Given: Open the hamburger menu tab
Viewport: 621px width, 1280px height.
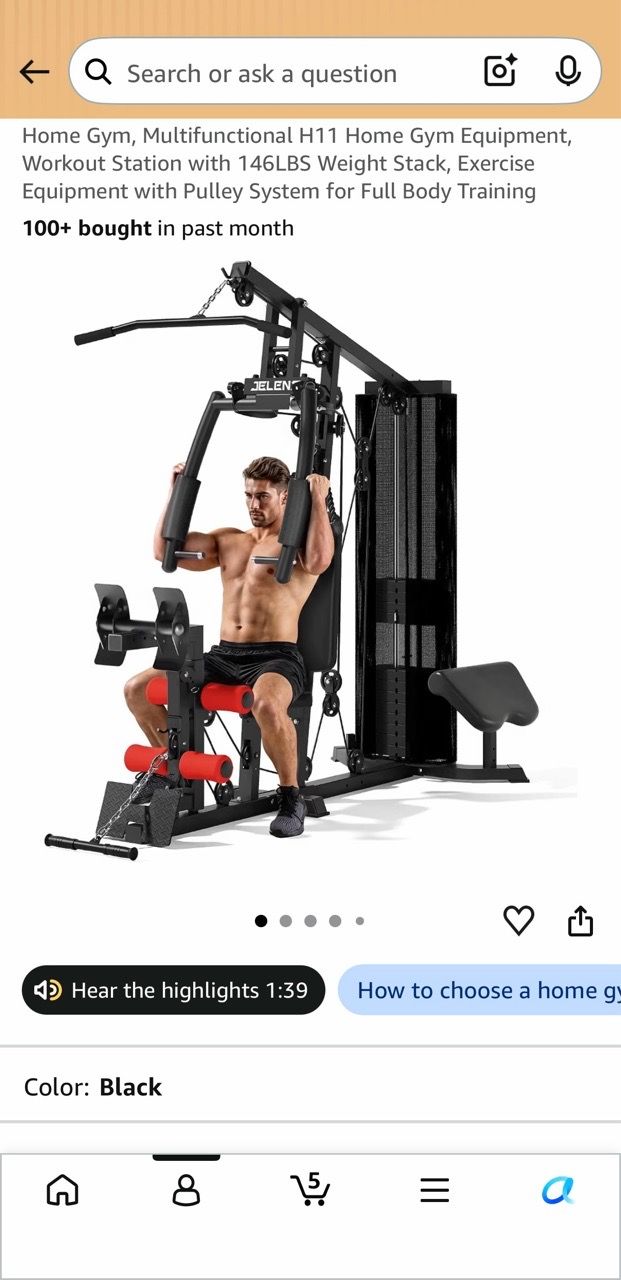Looking at the screenshot, I should (434, 1190).
